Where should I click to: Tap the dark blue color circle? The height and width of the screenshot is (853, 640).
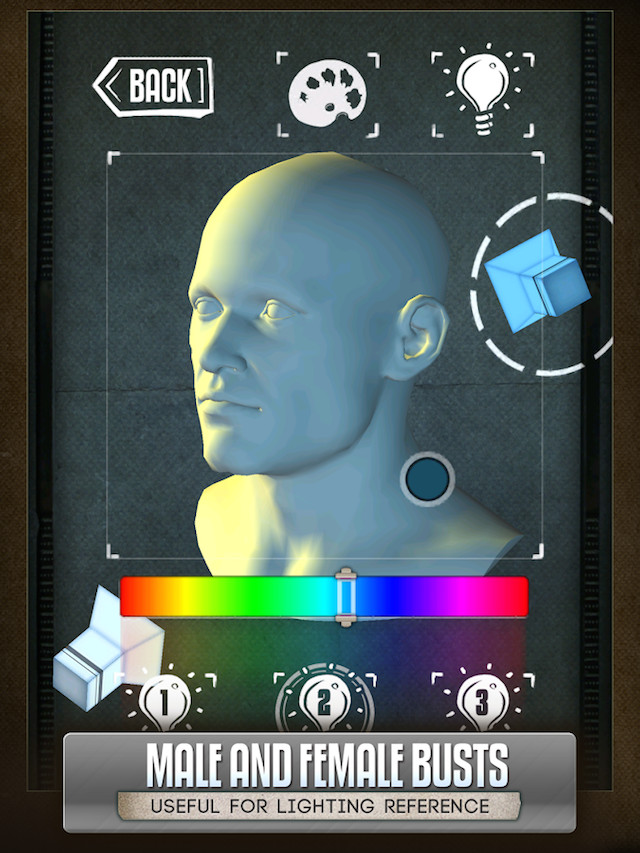point(428,479)
